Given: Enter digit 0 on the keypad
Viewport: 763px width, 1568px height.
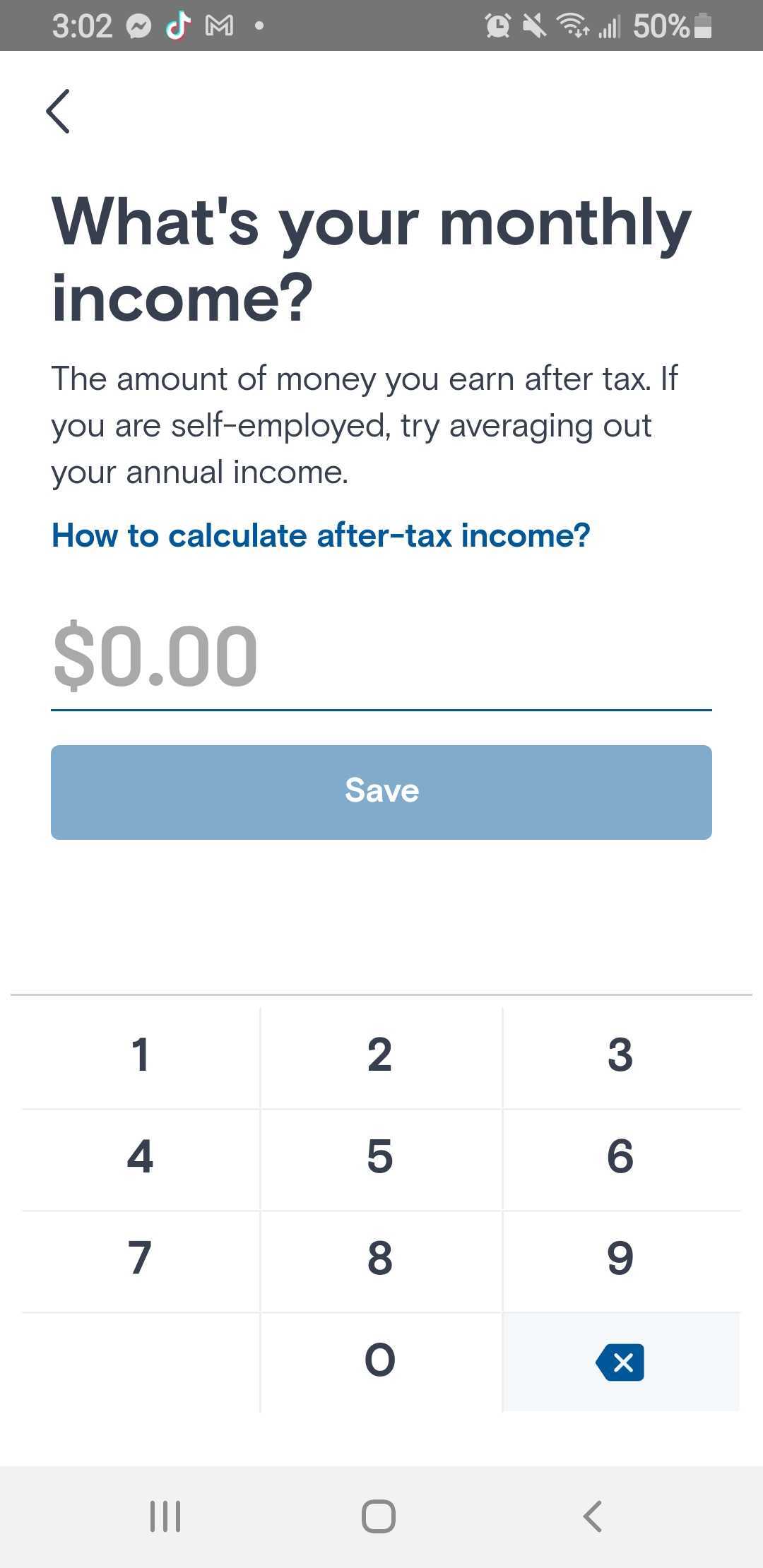Looking at the screenshot, I should 381,1361.
